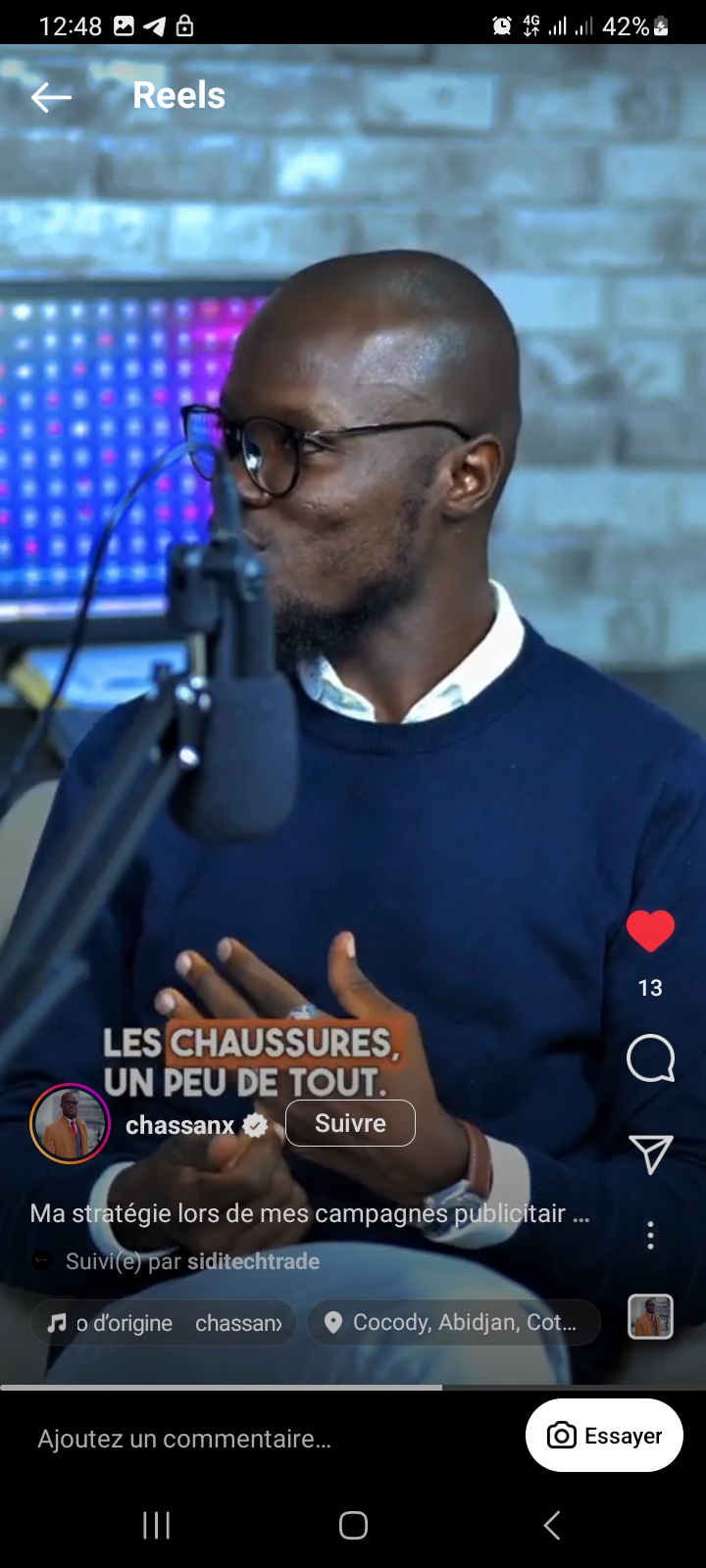Go back from Reels using the arrow
Image resolution: width=706 pixels, height=1568 pixels.
tap(51, 97)
